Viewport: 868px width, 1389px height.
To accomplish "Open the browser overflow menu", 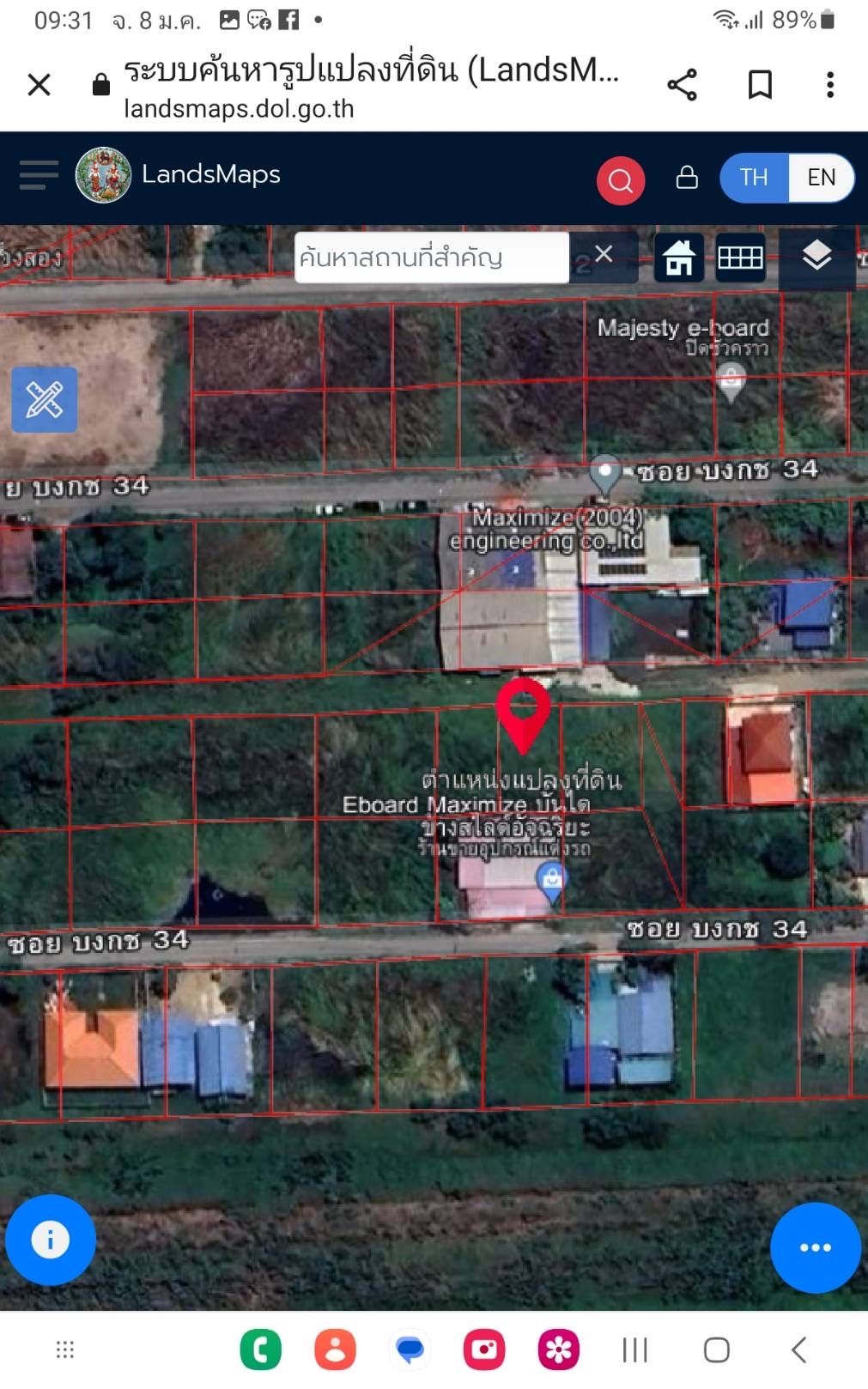I will tap(829, 84).
